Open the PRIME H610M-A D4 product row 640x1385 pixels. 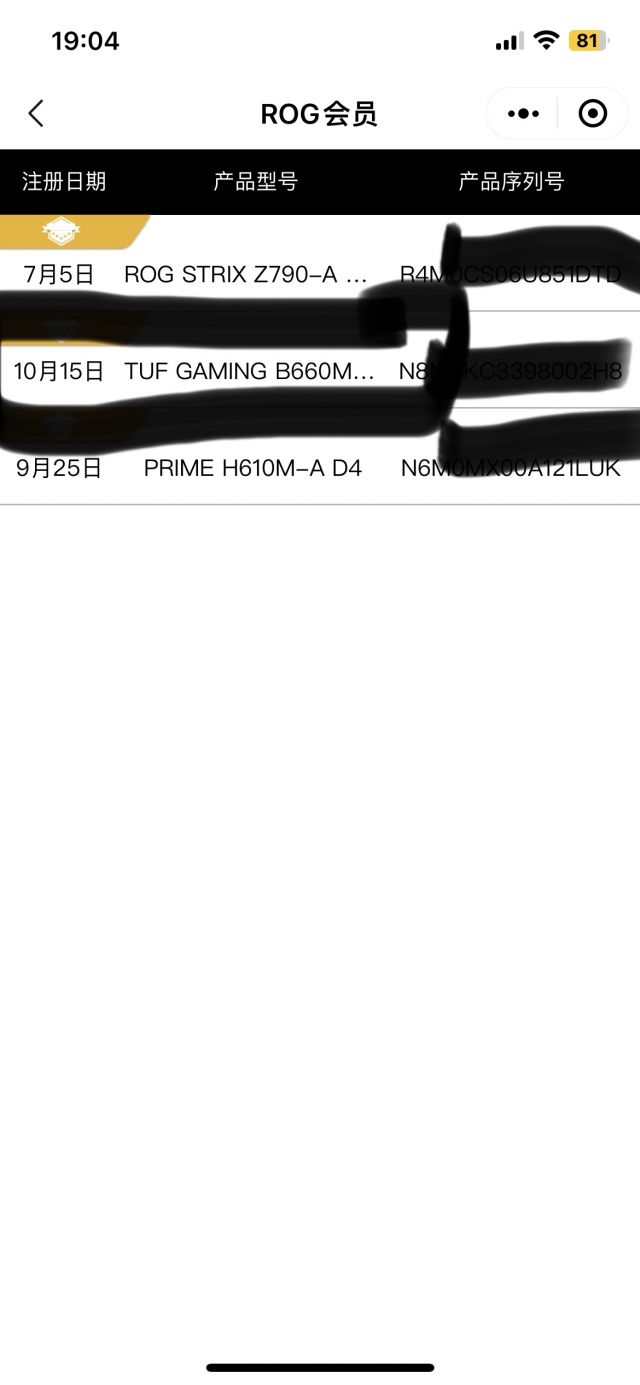point(252,468)
